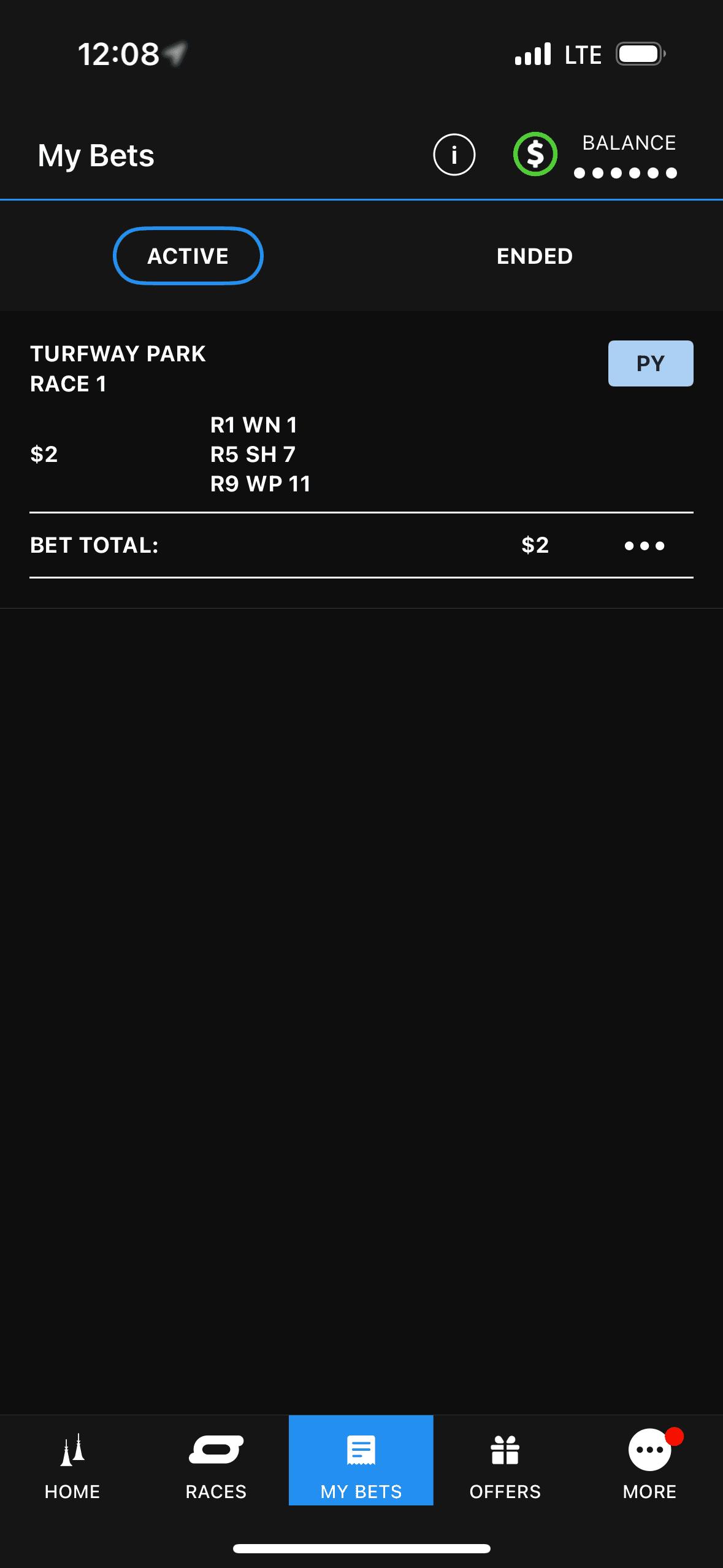723x1568 pixels.
Task: Open the info icon in header
Action: (x=454, y=155)
